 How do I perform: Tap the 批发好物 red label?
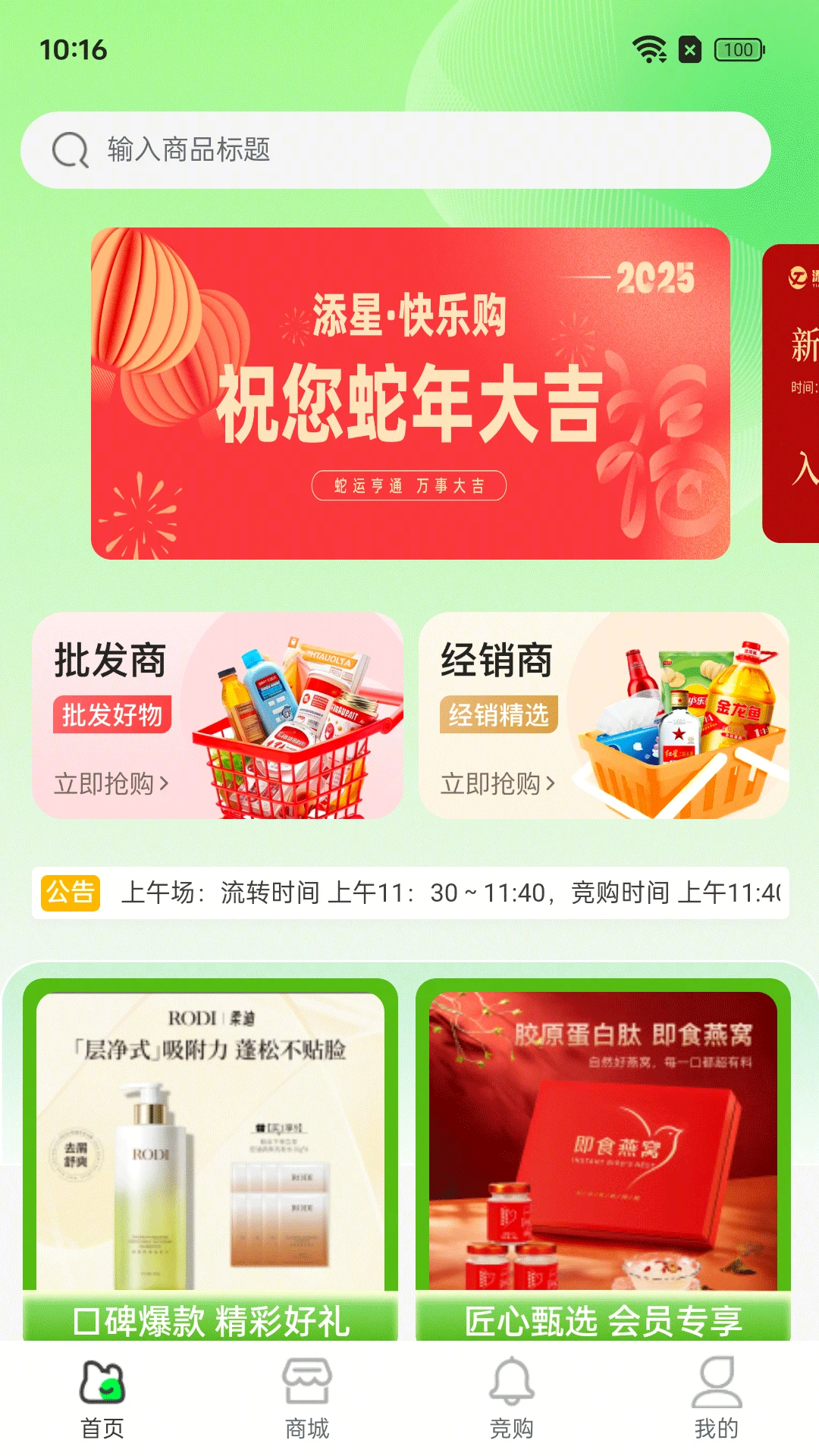coord(114,714)
